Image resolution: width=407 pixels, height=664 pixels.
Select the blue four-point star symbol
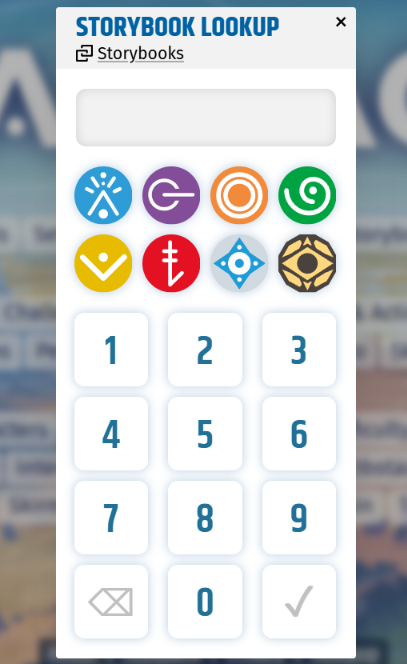(239, 263)
